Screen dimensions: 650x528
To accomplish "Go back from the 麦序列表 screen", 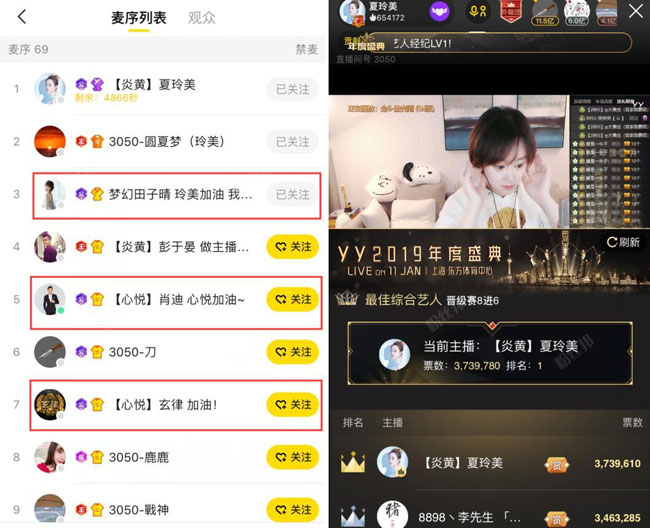I will pos(22,18).
